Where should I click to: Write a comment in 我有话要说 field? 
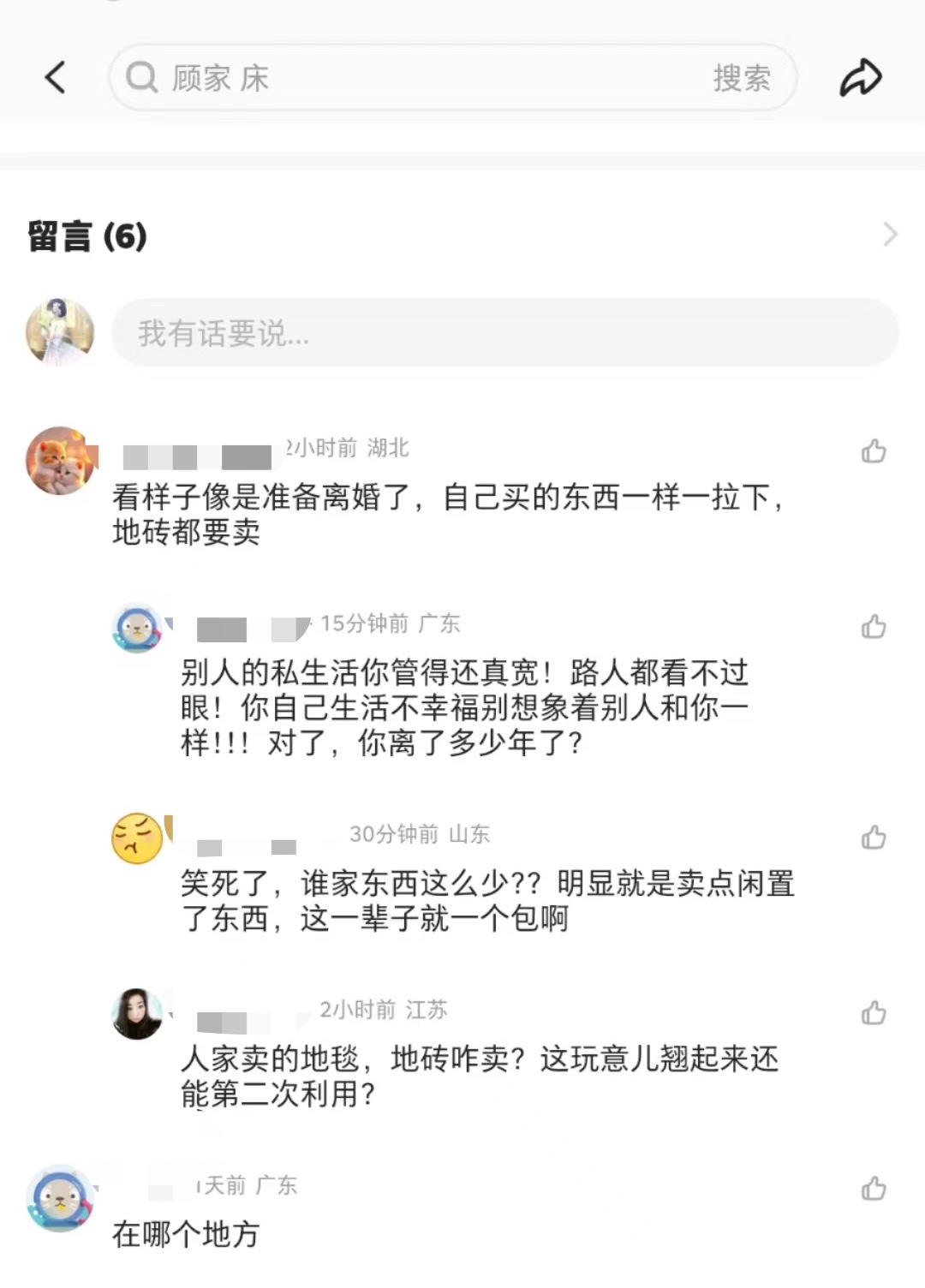(504, 333)
